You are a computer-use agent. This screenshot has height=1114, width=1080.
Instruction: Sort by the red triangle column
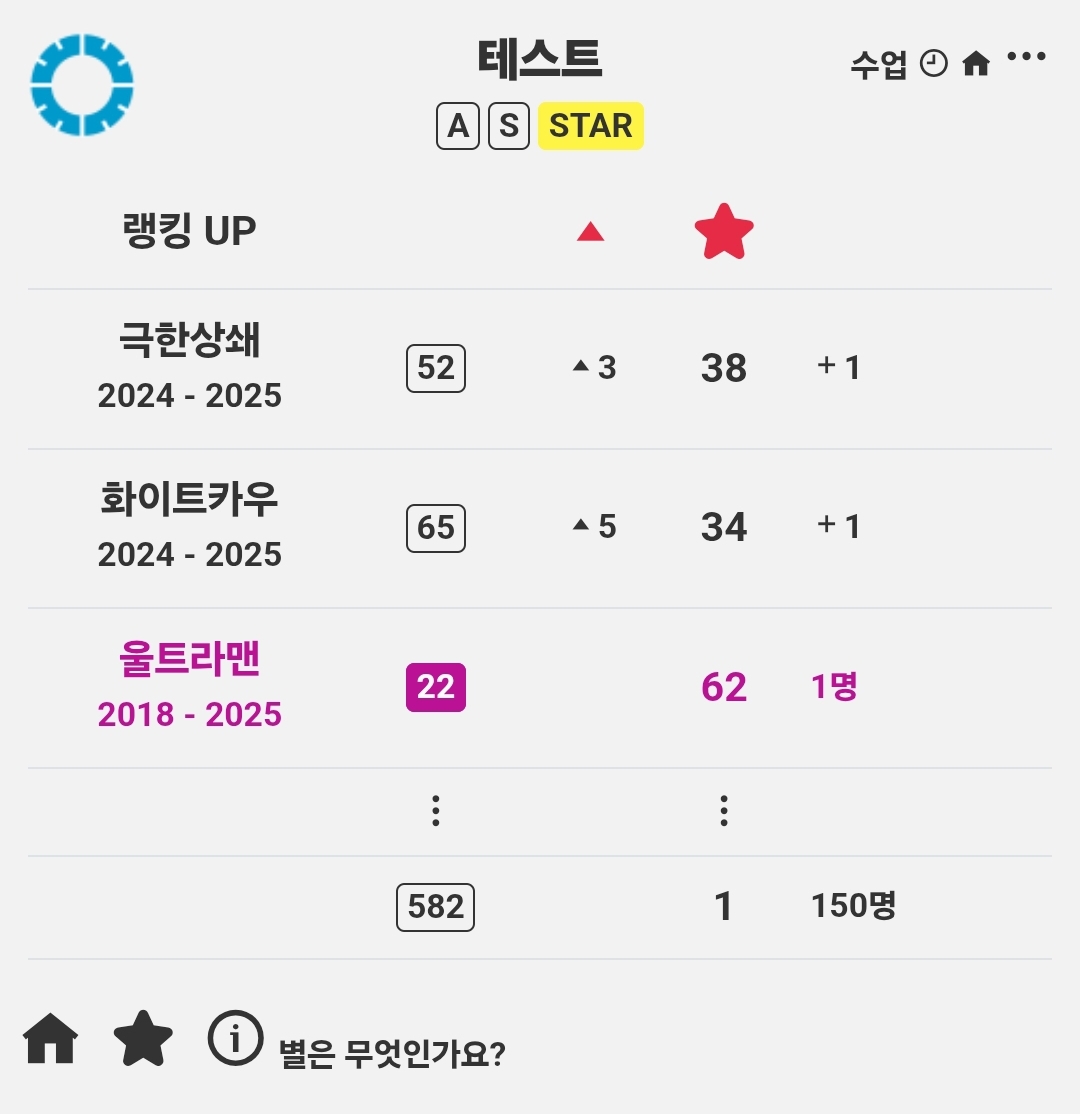point(590,232)
